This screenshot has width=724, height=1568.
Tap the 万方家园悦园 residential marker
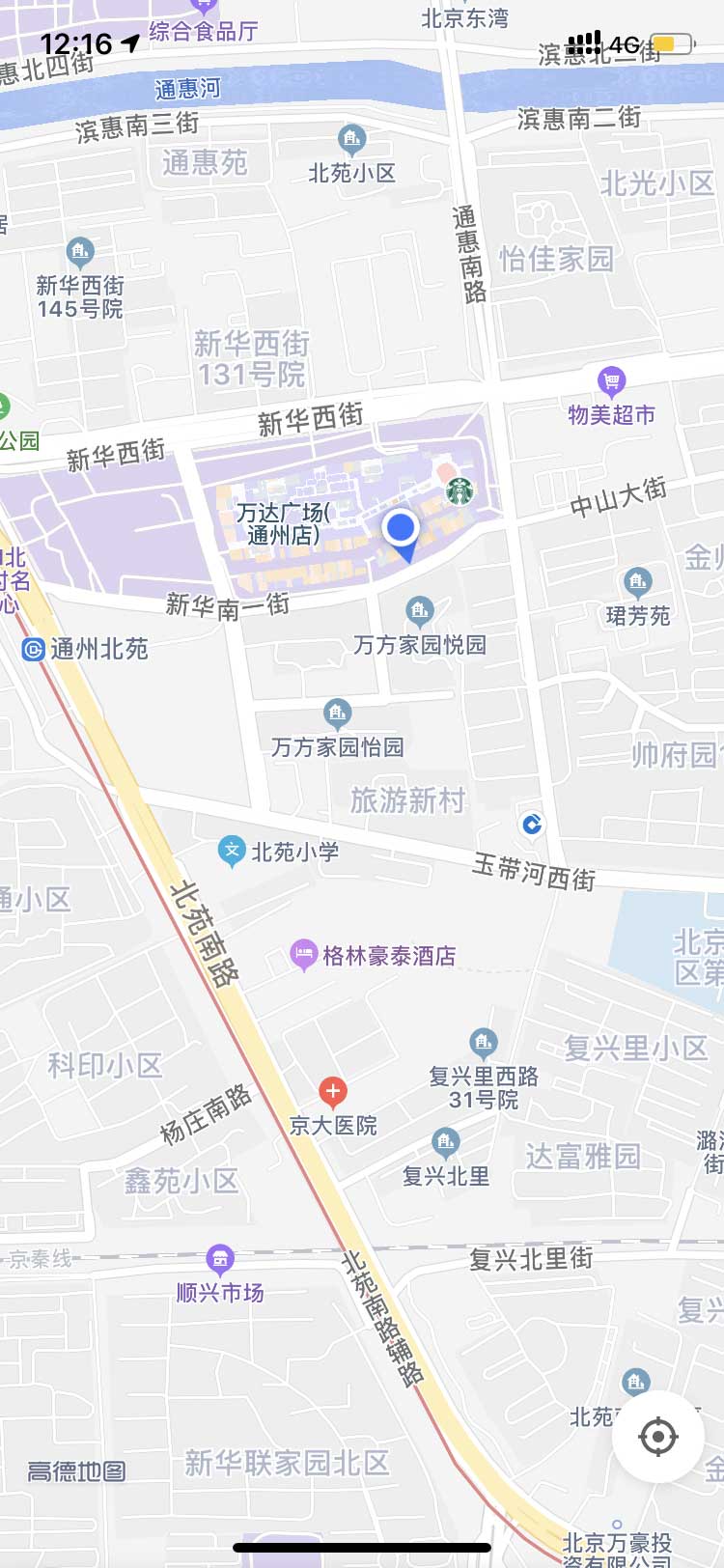tap(419, 610)
